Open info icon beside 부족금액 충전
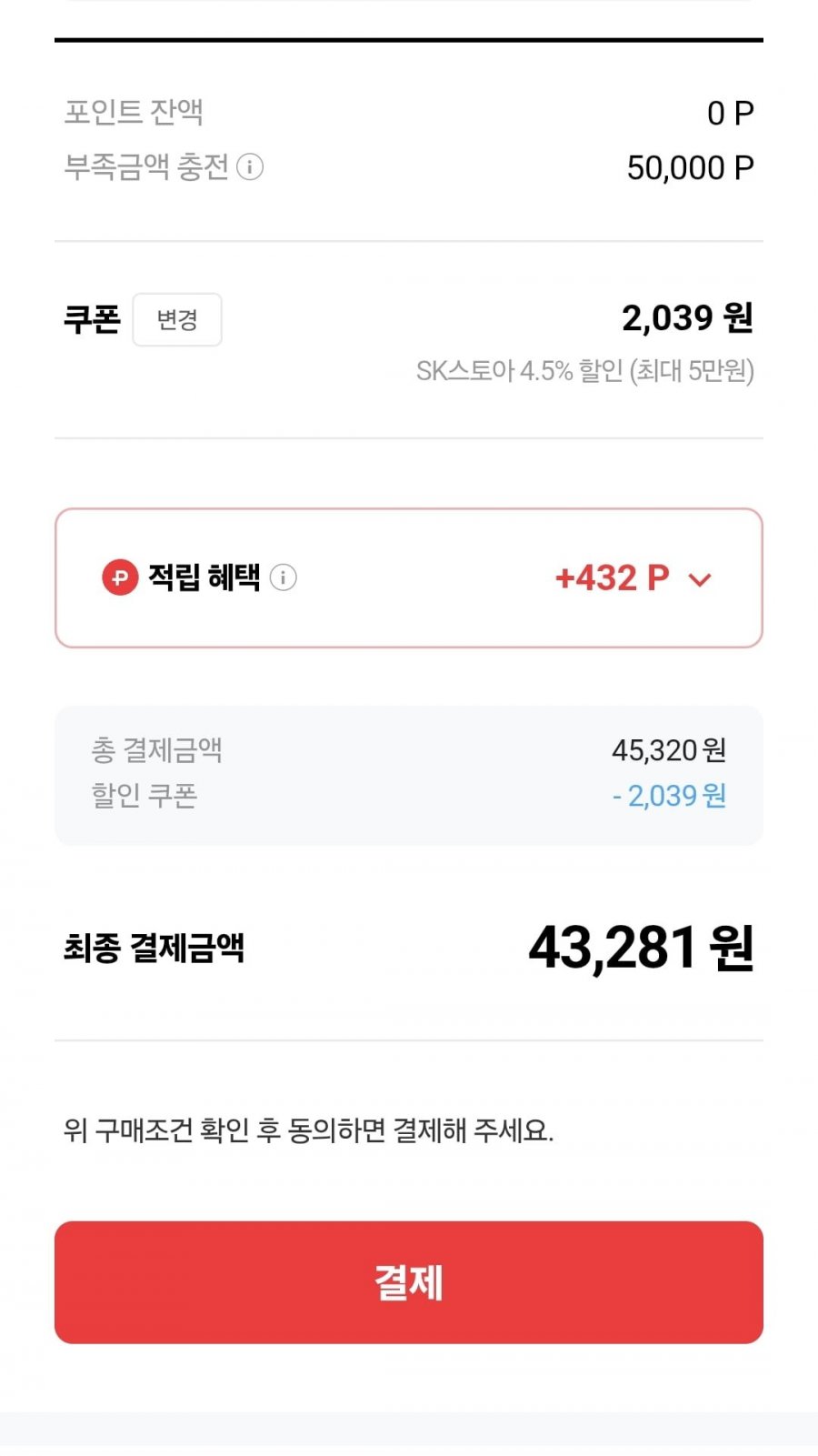818x1456 pixels. pos(250,167)
